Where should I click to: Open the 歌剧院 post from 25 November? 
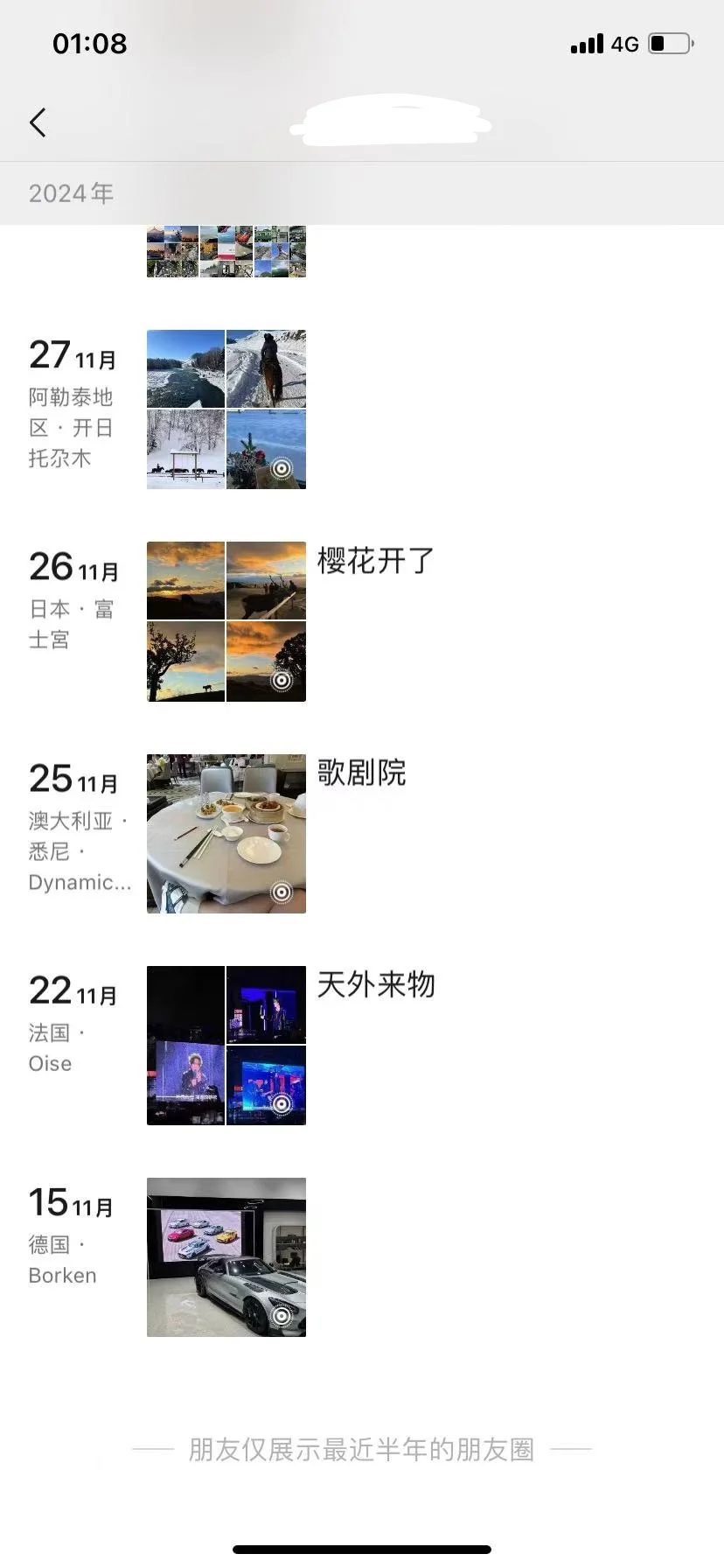click(x=226, y=833)
